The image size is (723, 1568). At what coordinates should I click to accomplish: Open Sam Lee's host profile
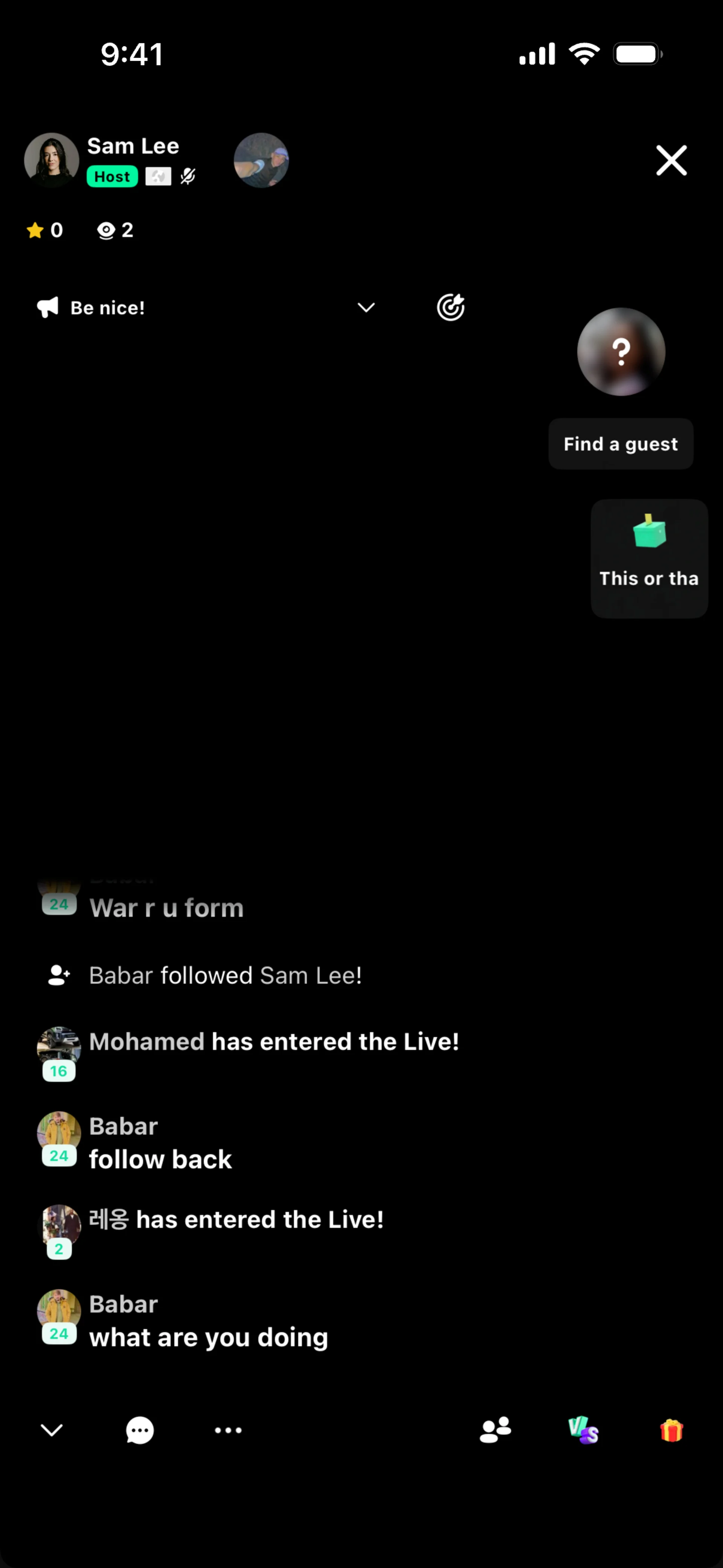coord(52,160)
